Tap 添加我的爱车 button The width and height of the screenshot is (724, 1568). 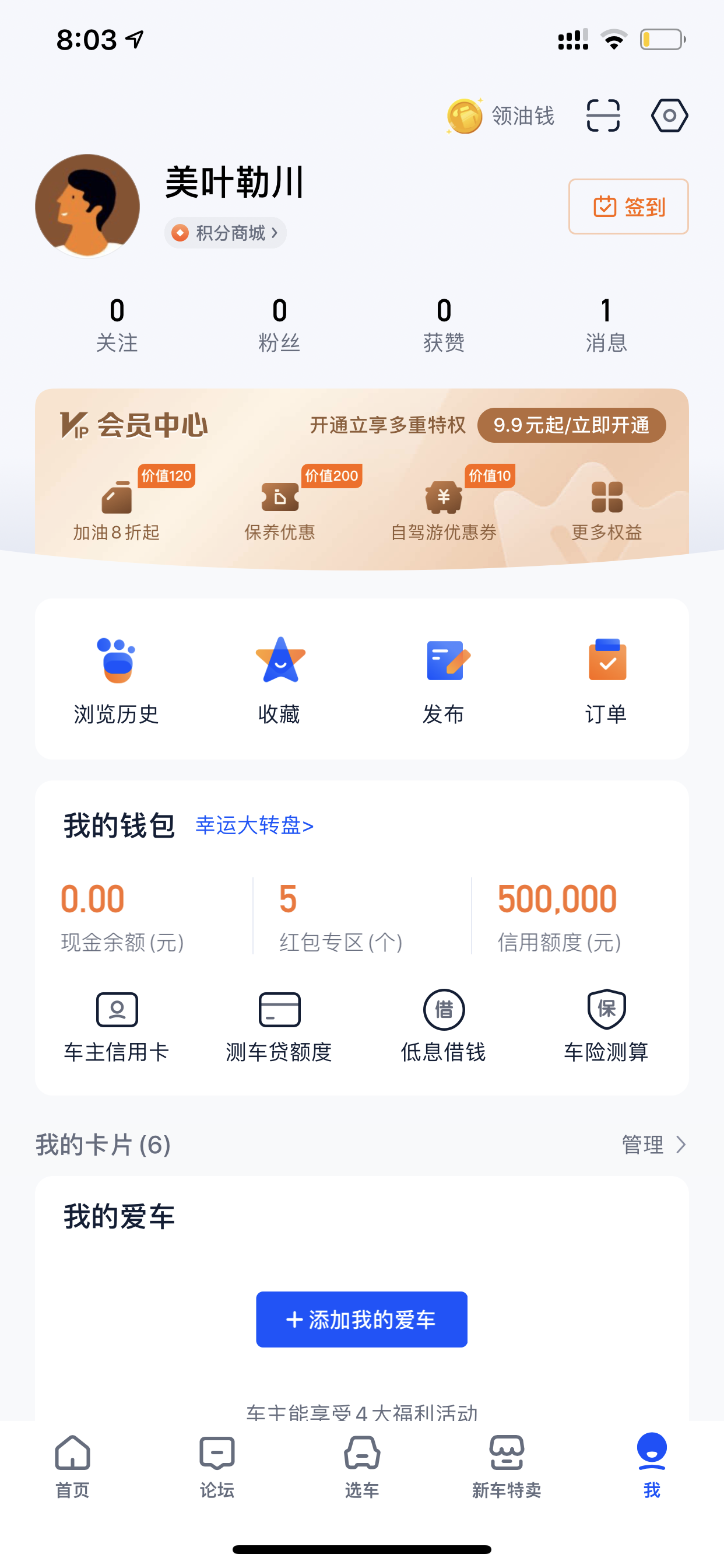pos(362,1319)
